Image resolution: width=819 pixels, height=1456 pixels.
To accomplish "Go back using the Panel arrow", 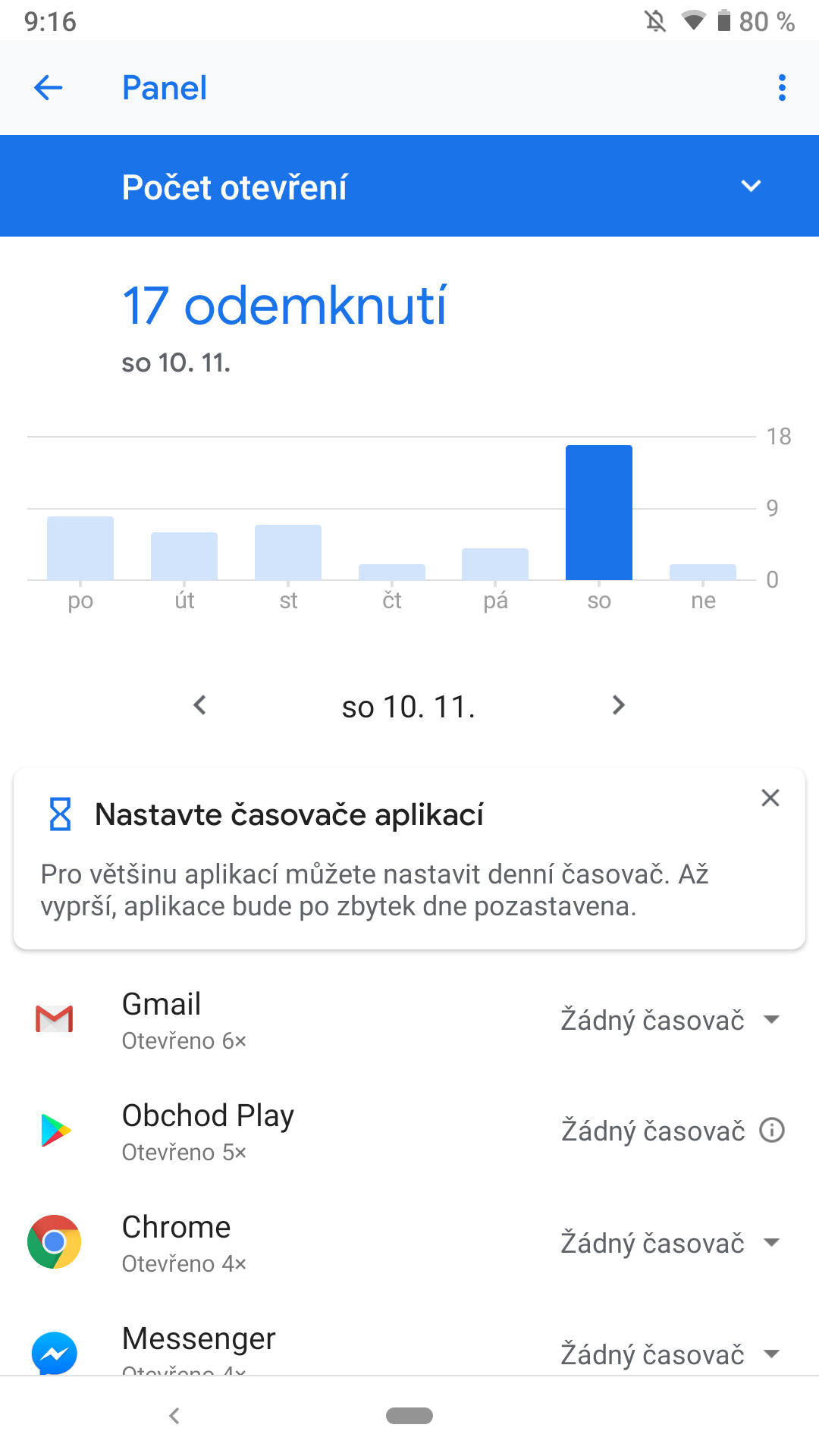I will [x=49, y=88].
